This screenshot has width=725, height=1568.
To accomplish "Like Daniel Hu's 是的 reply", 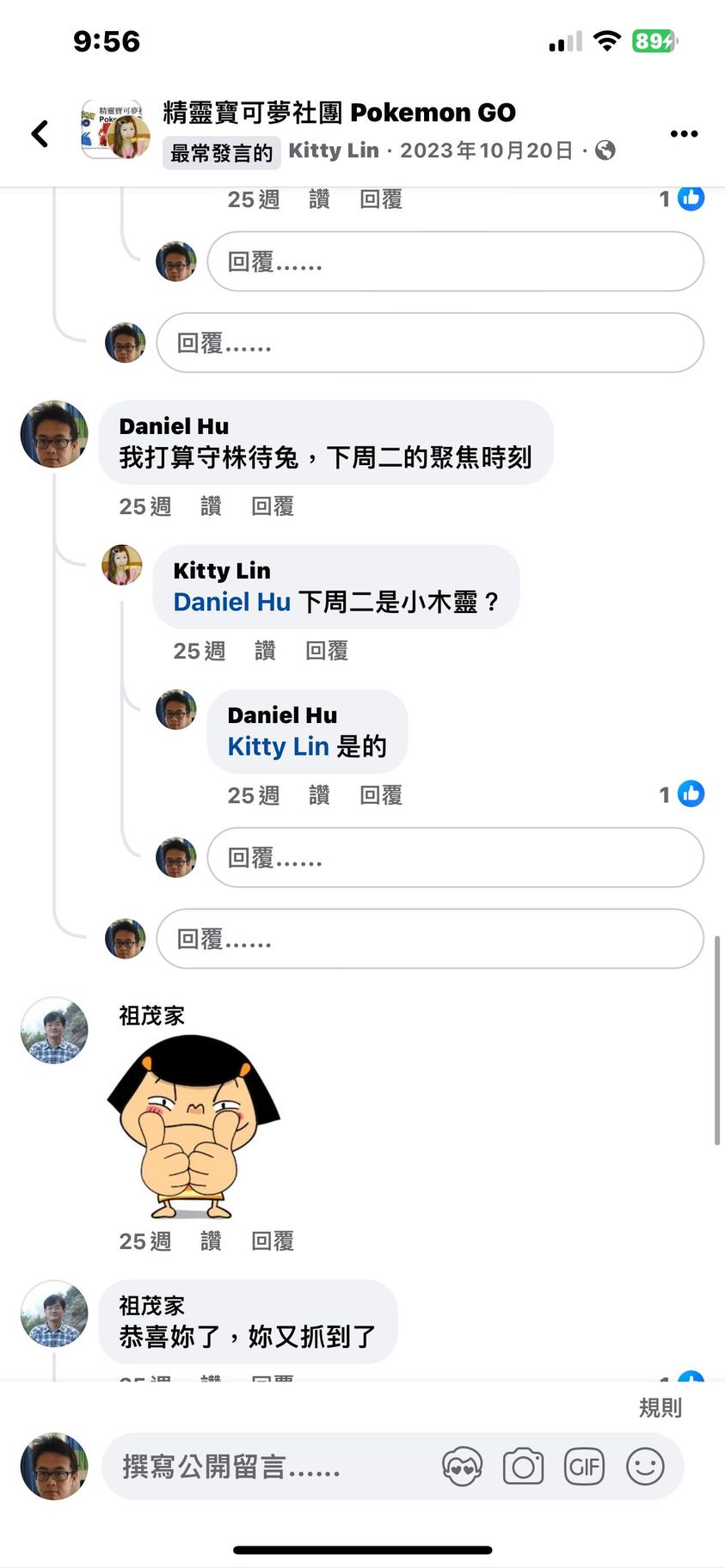I will click(x=319, y=795).
